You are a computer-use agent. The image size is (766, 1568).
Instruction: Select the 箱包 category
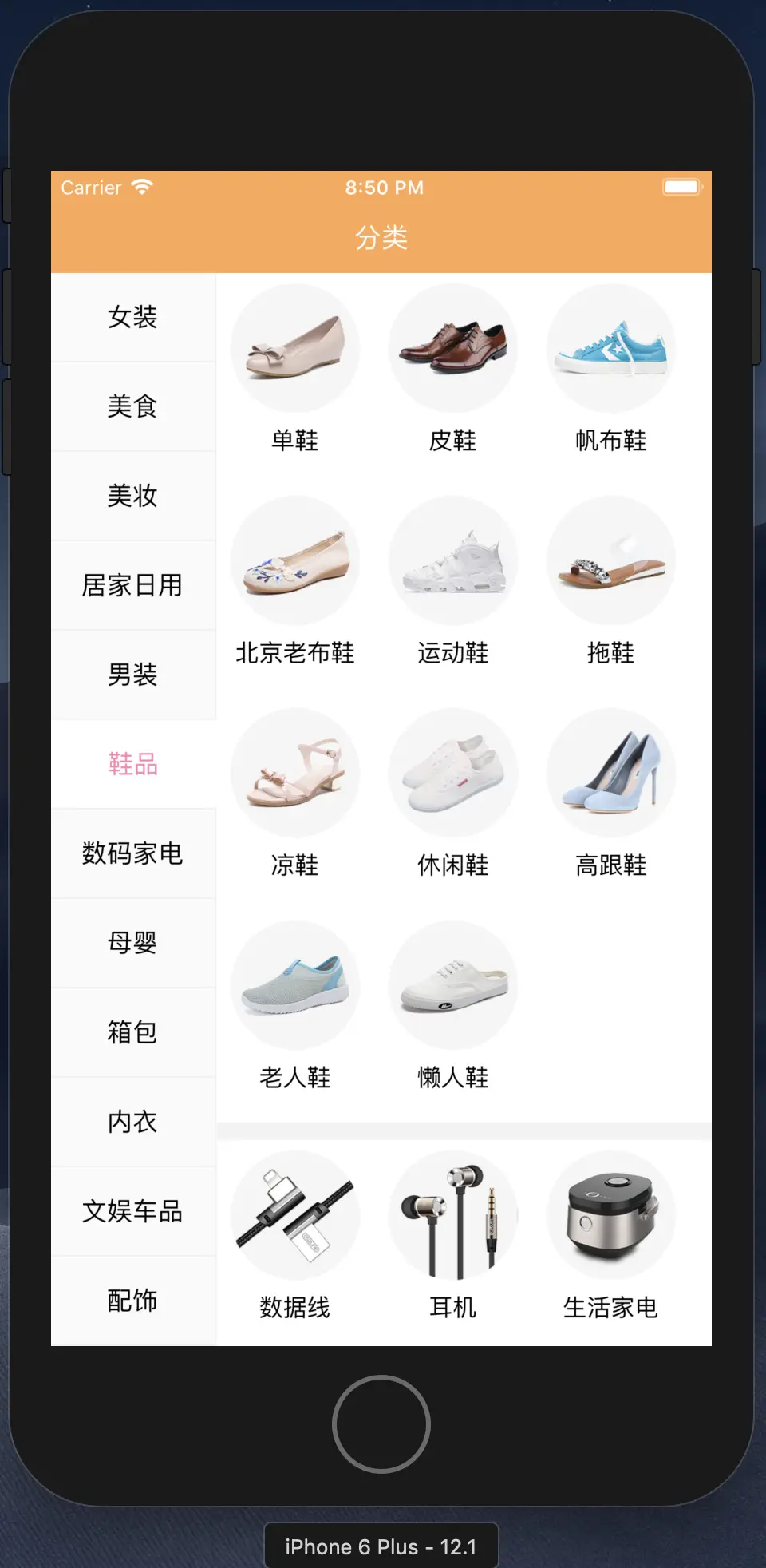click(133, 1032)
